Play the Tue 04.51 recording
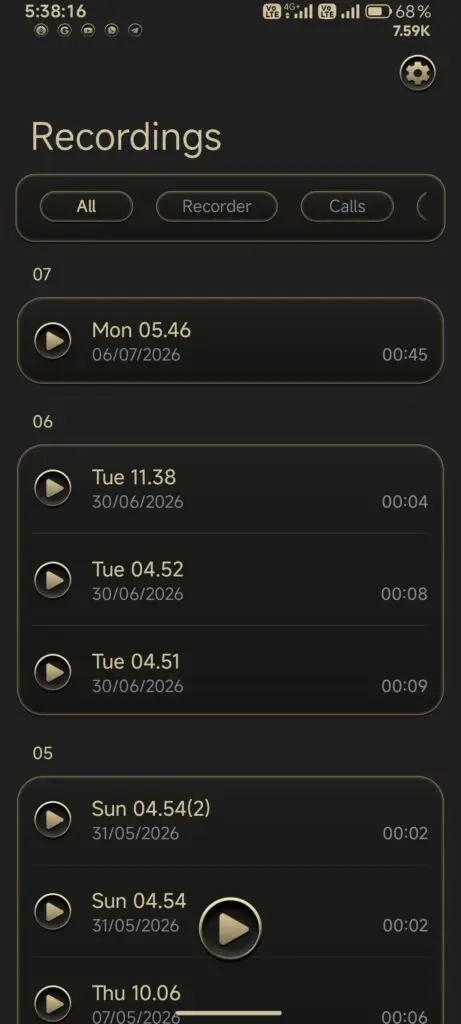Image resolution: width=461 pixels, height=1024 pixels. 53,672
